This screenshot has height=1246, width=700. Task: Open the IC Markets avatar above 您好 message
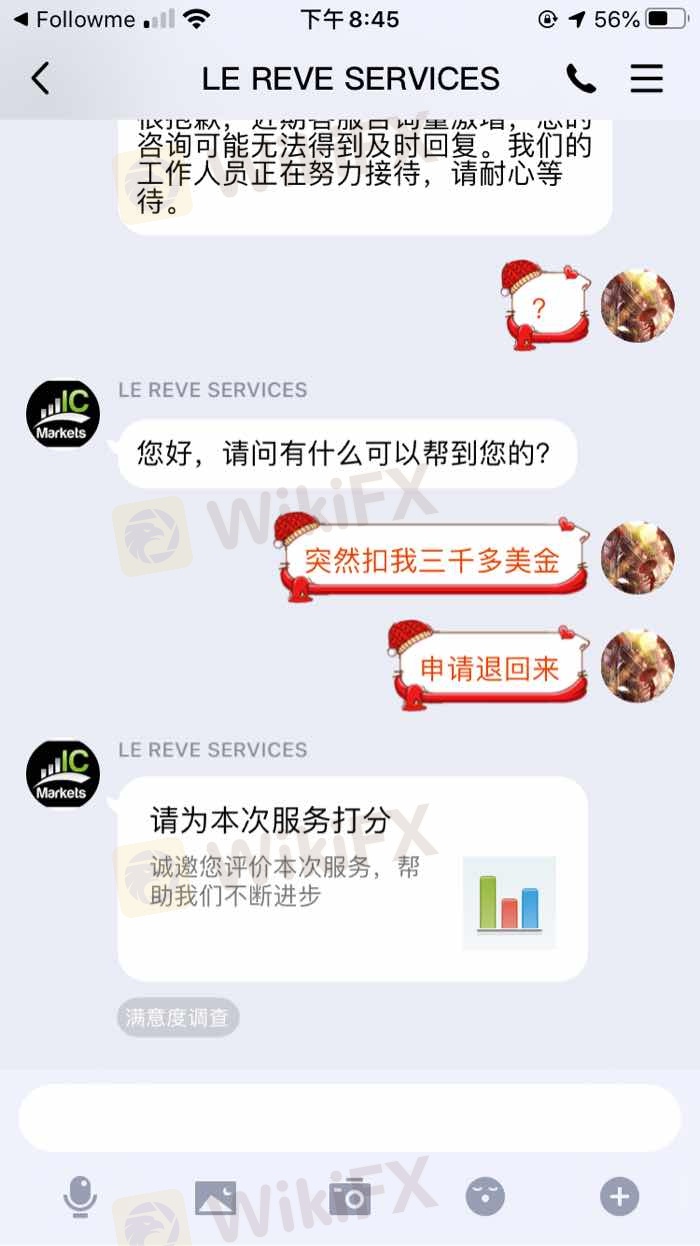pyautogui.click(x=62, y=413)
